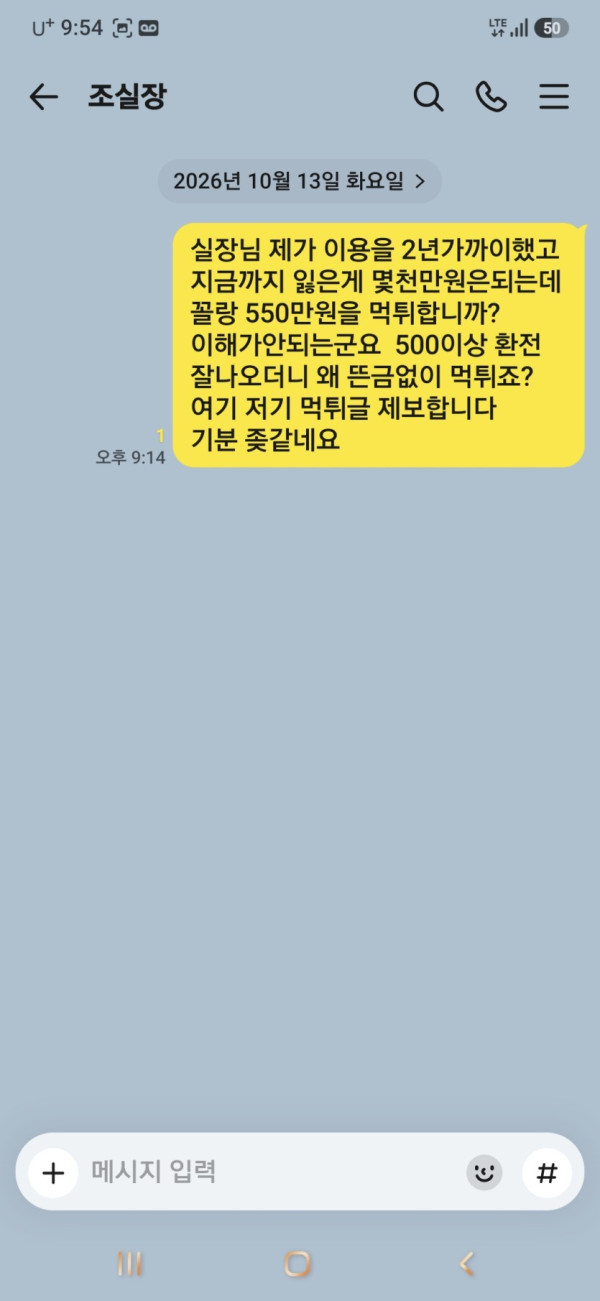Go to the home screen
The height and width of the screenshot is (1301, 600).
[x=297, y=1264]
